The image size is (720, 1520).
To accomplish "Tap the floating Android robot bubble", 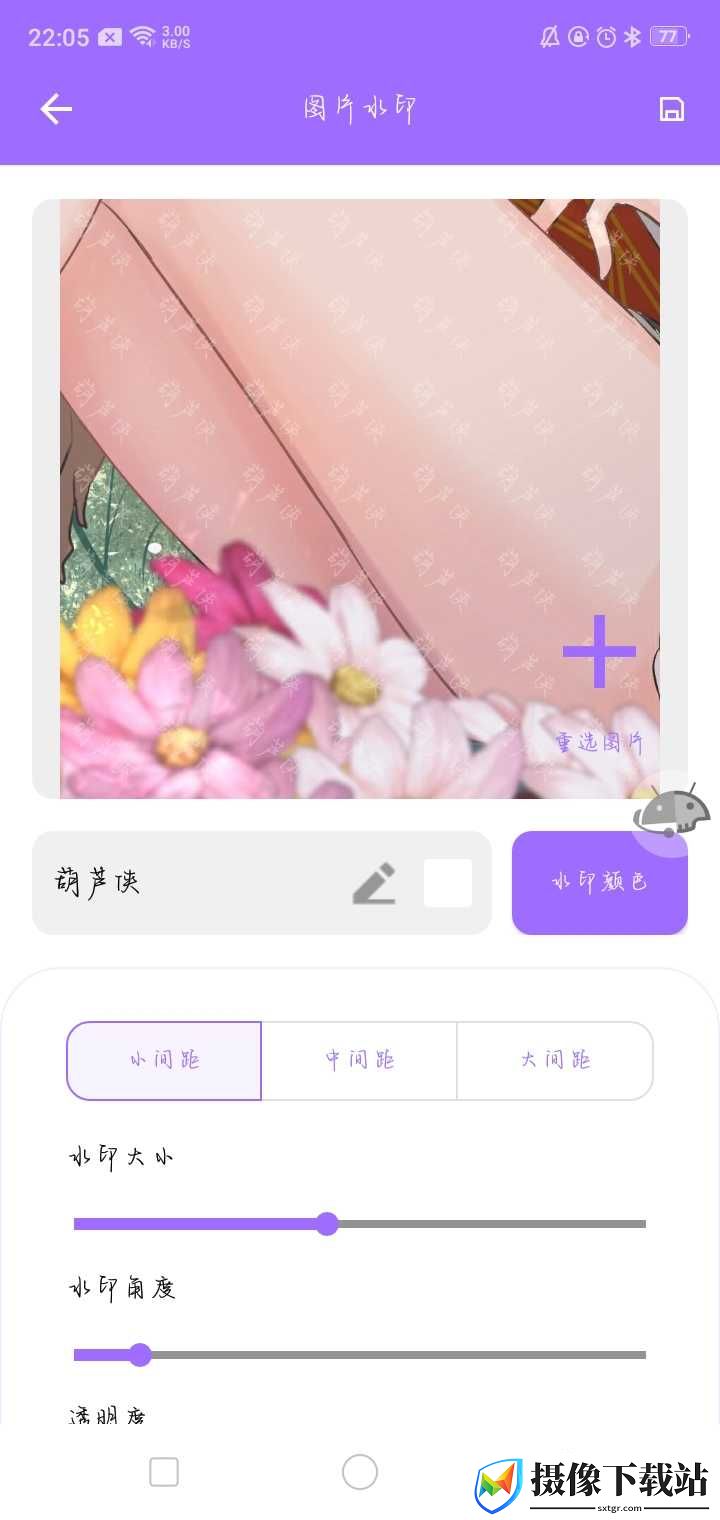I will (x=672, y=811).
